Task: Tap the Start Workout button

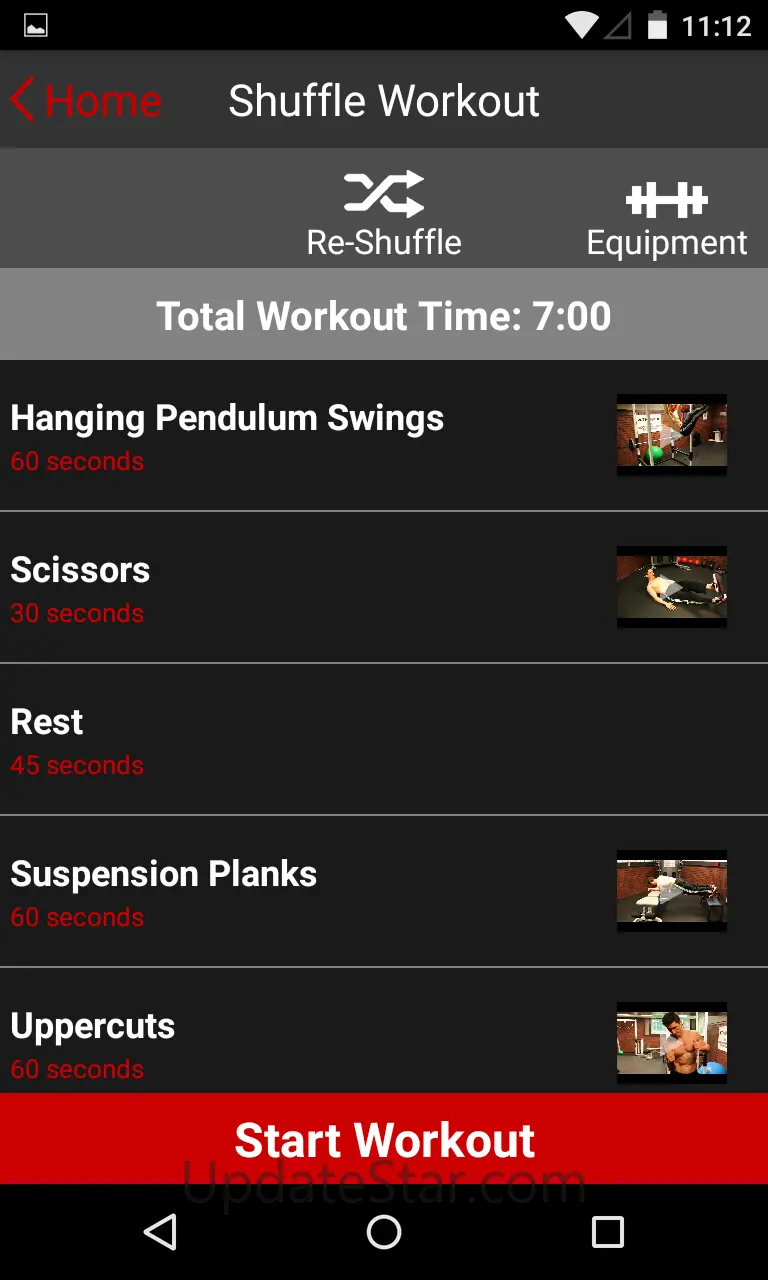Action: coord(384,1139)
